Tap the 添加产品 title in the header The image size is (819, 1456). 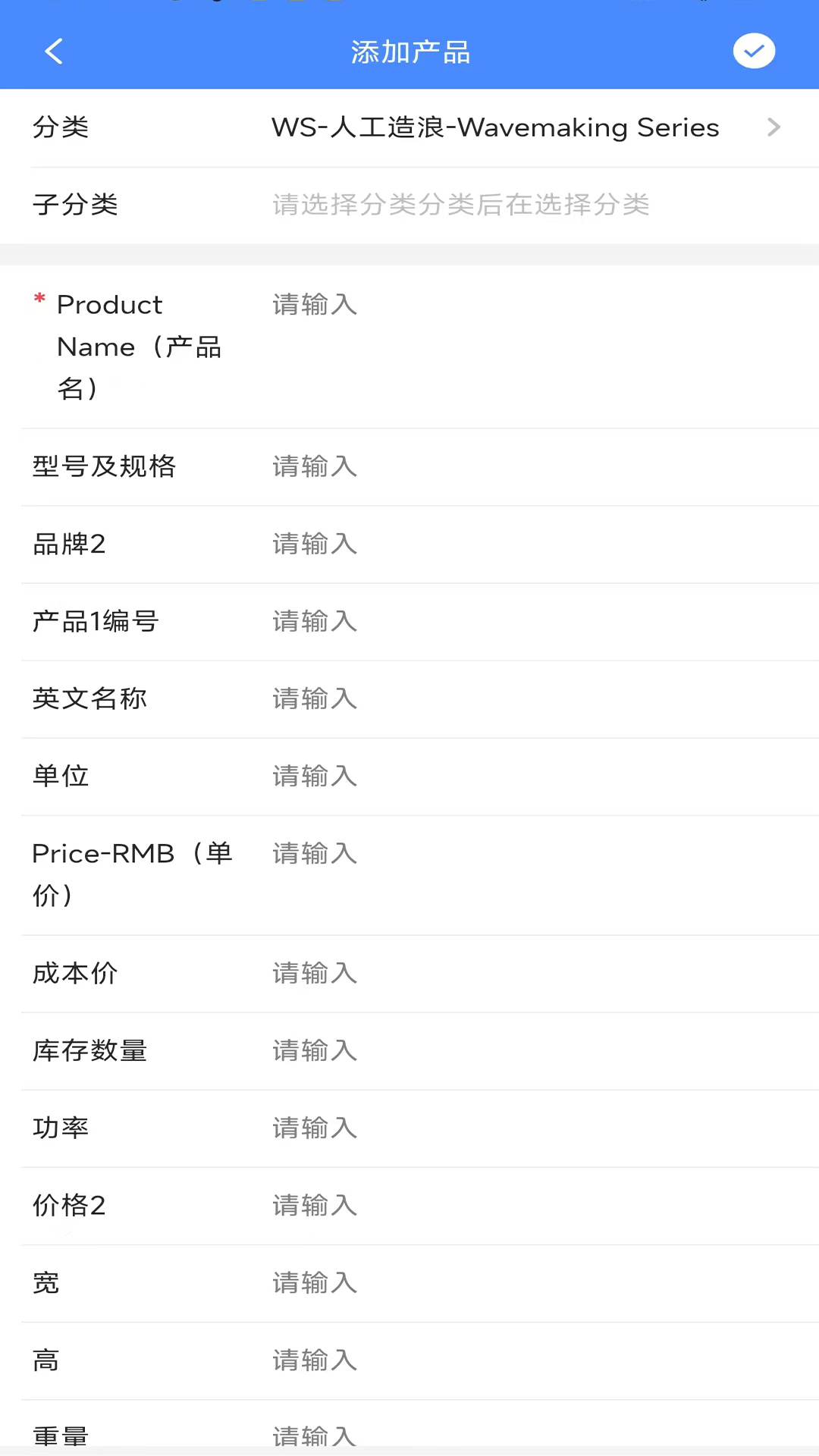click(409, 51)
